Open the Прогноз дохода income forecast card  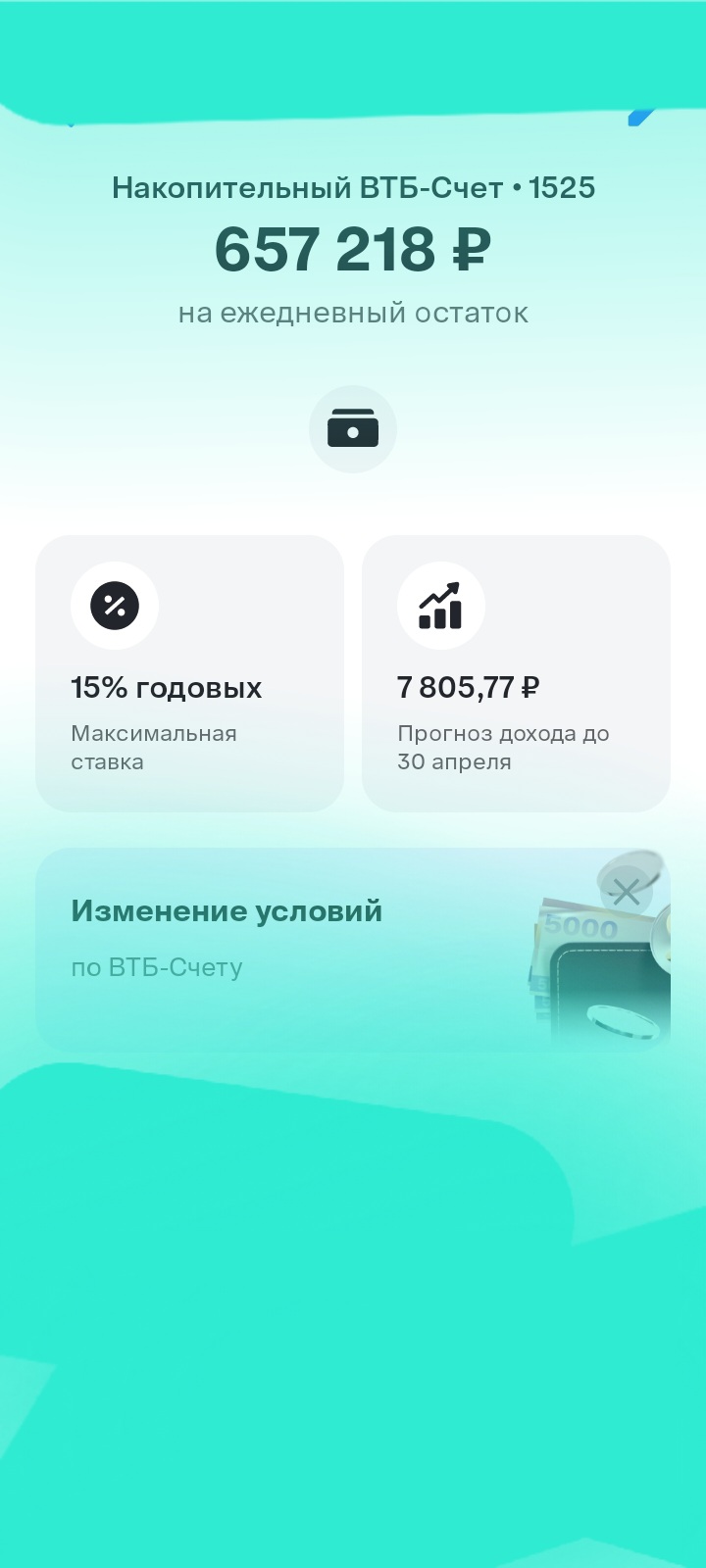[516, 673]
